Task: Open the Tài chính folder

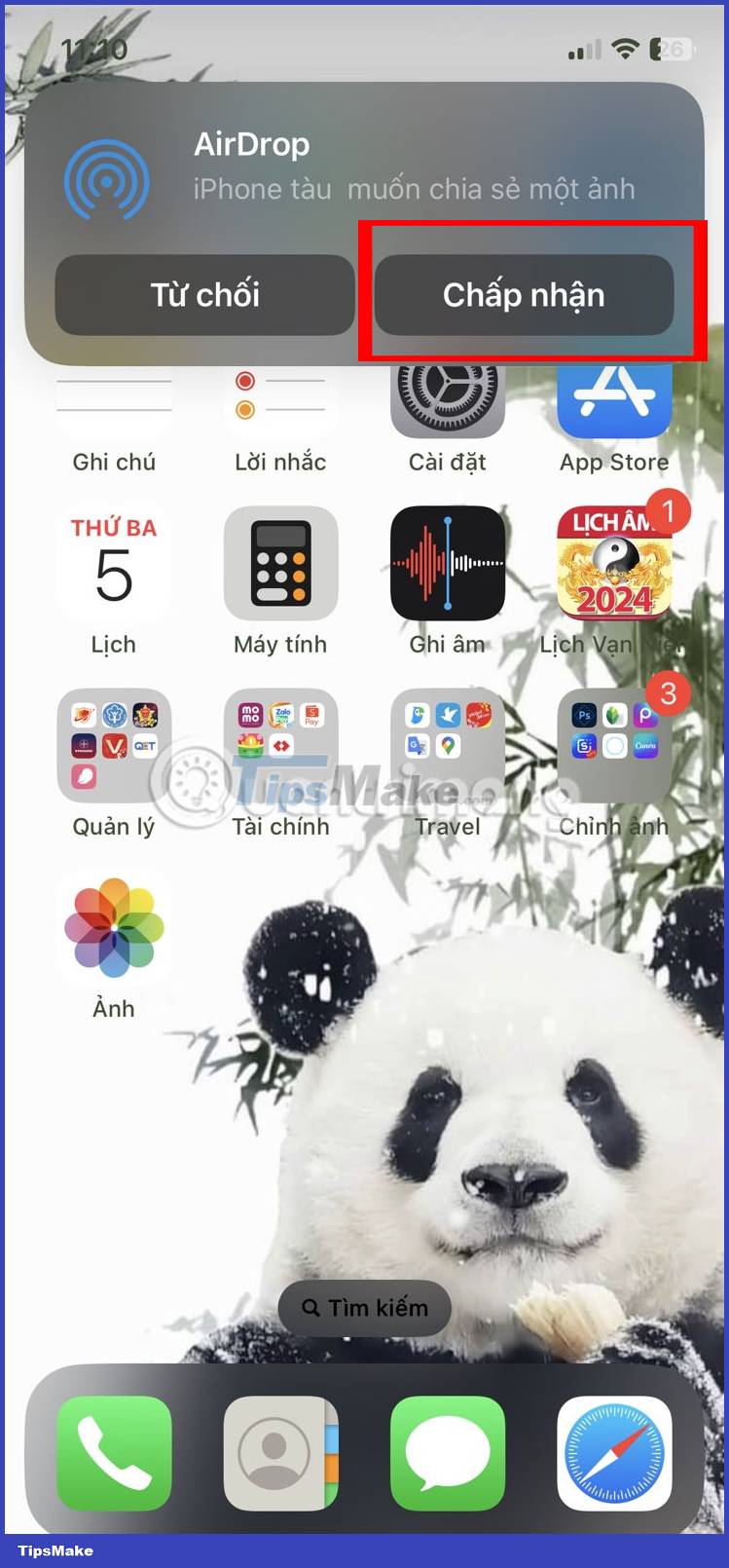Action: [280, 745]
